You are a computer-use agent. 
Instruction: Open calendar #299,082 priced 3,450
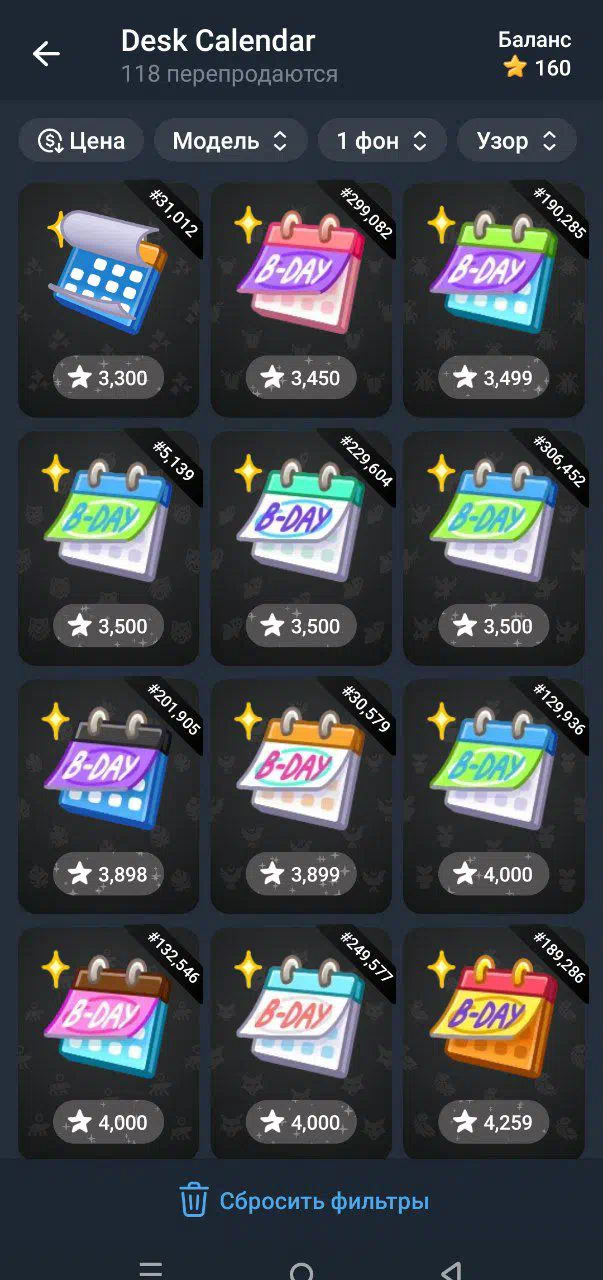click(x=301, y=300)
